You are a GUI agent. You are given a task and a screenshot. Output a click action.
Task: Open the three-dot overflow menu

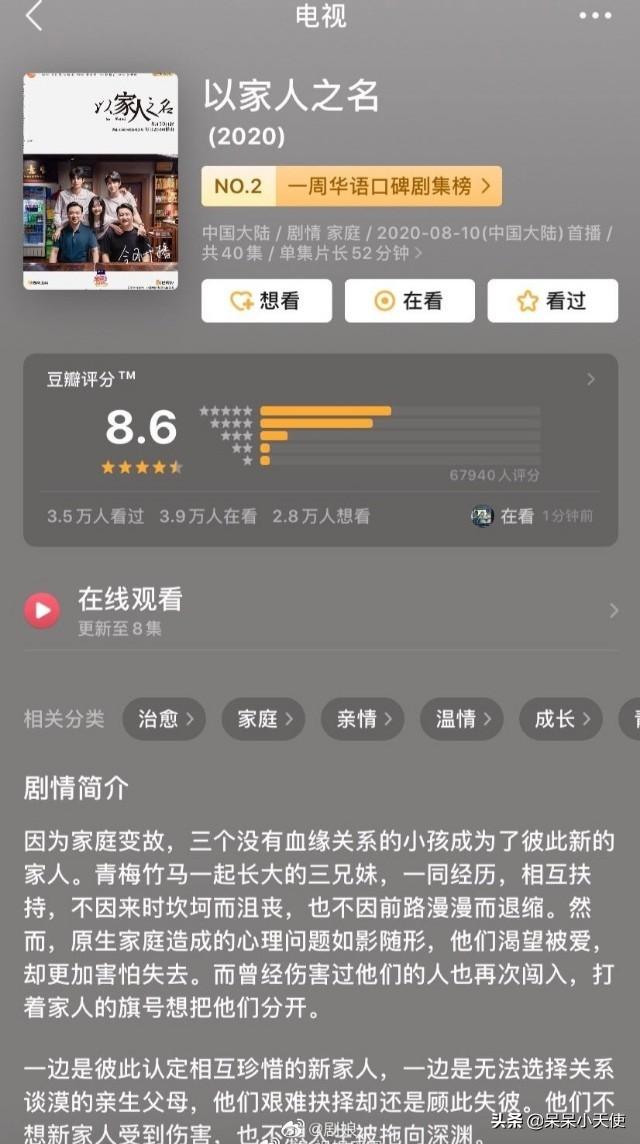click(x=595, y=17)
